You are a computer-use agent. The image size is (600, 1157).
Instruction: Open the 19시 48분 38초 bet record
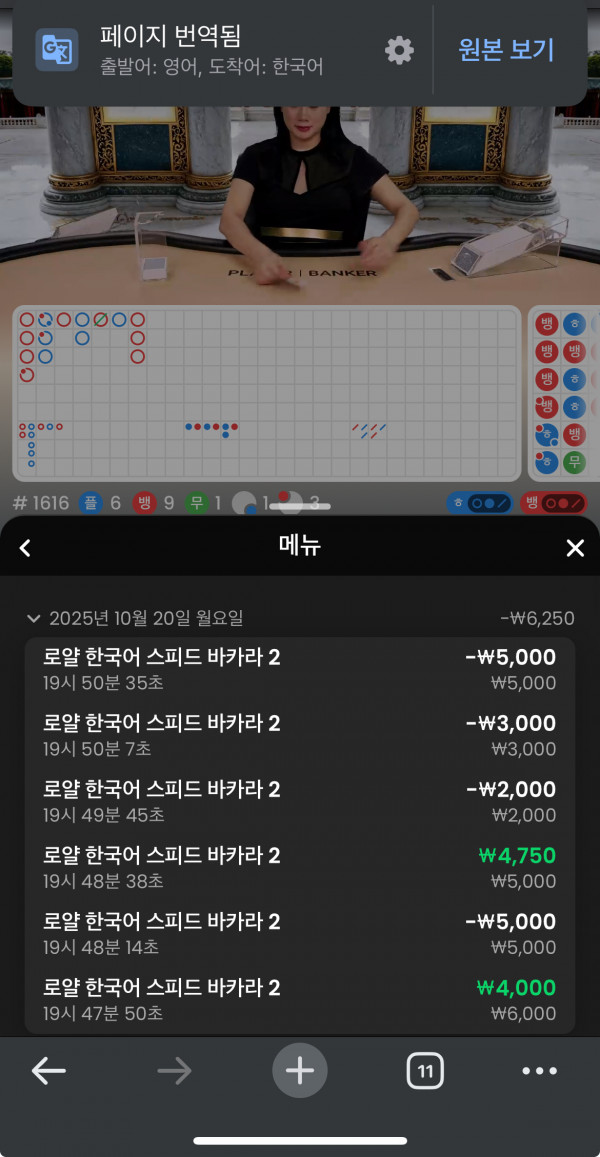click(x=300, y=867)
